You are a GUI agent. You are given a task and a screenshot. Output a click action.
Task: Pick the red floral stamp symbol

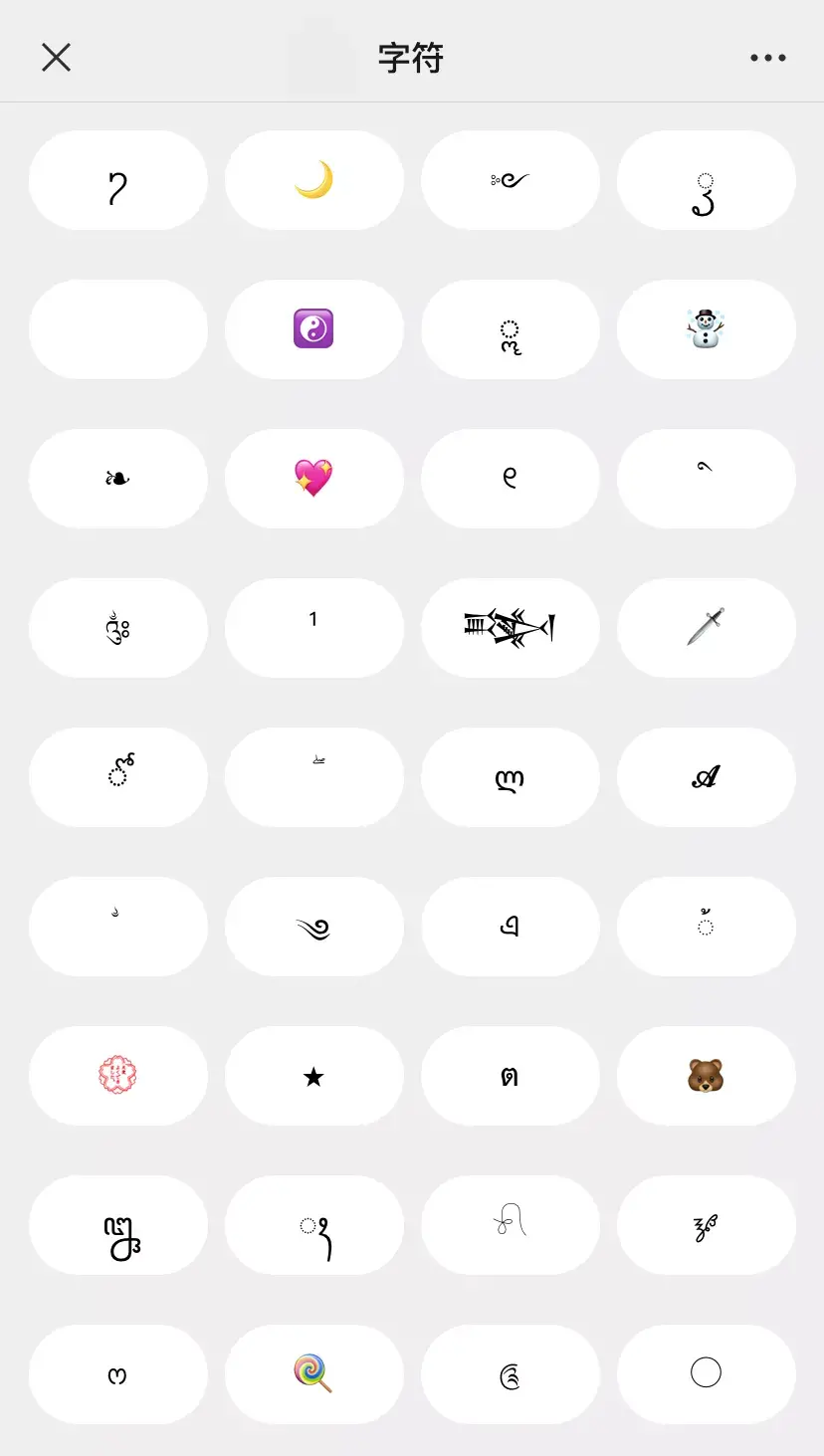click(118, 1076)
